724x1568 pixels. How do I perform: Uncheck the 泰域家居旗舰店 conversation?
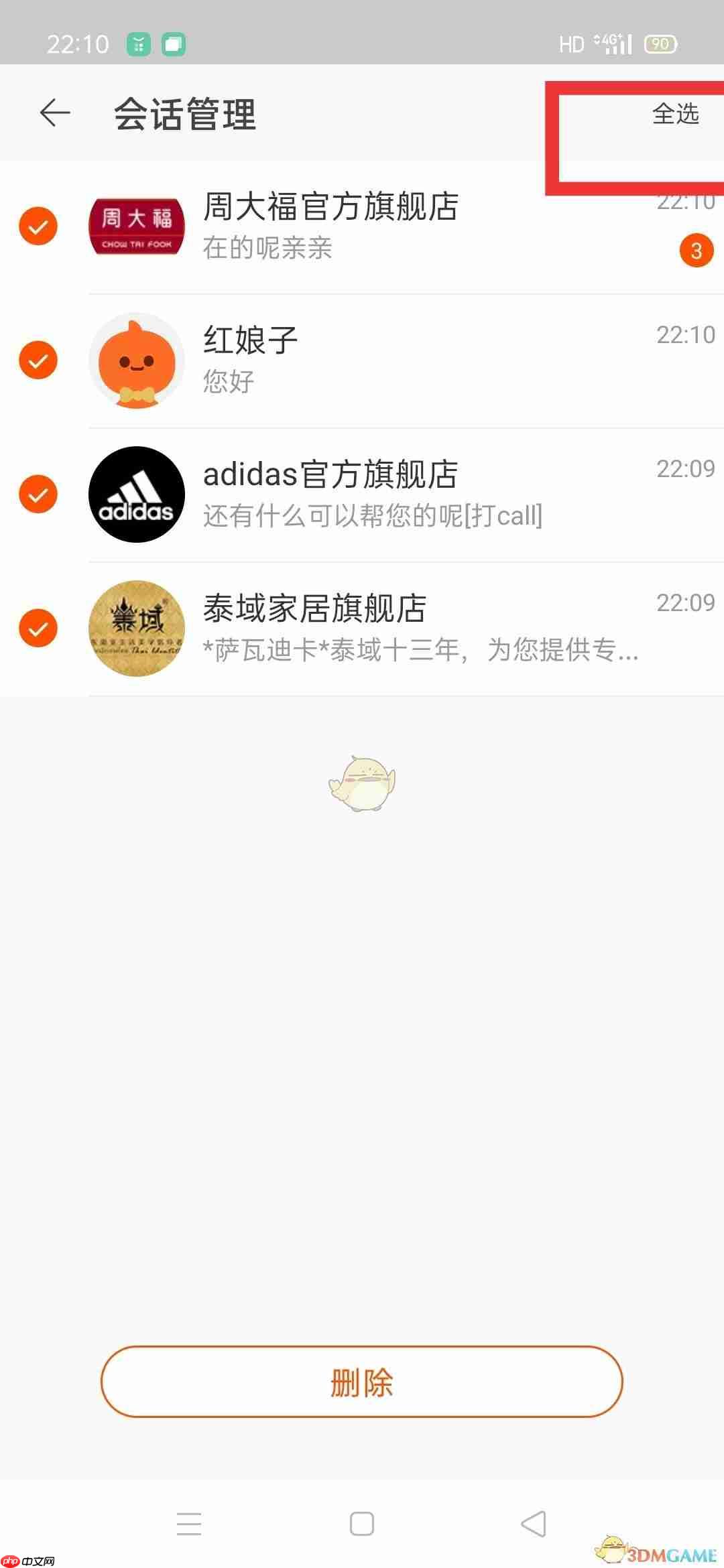[38, 629]
